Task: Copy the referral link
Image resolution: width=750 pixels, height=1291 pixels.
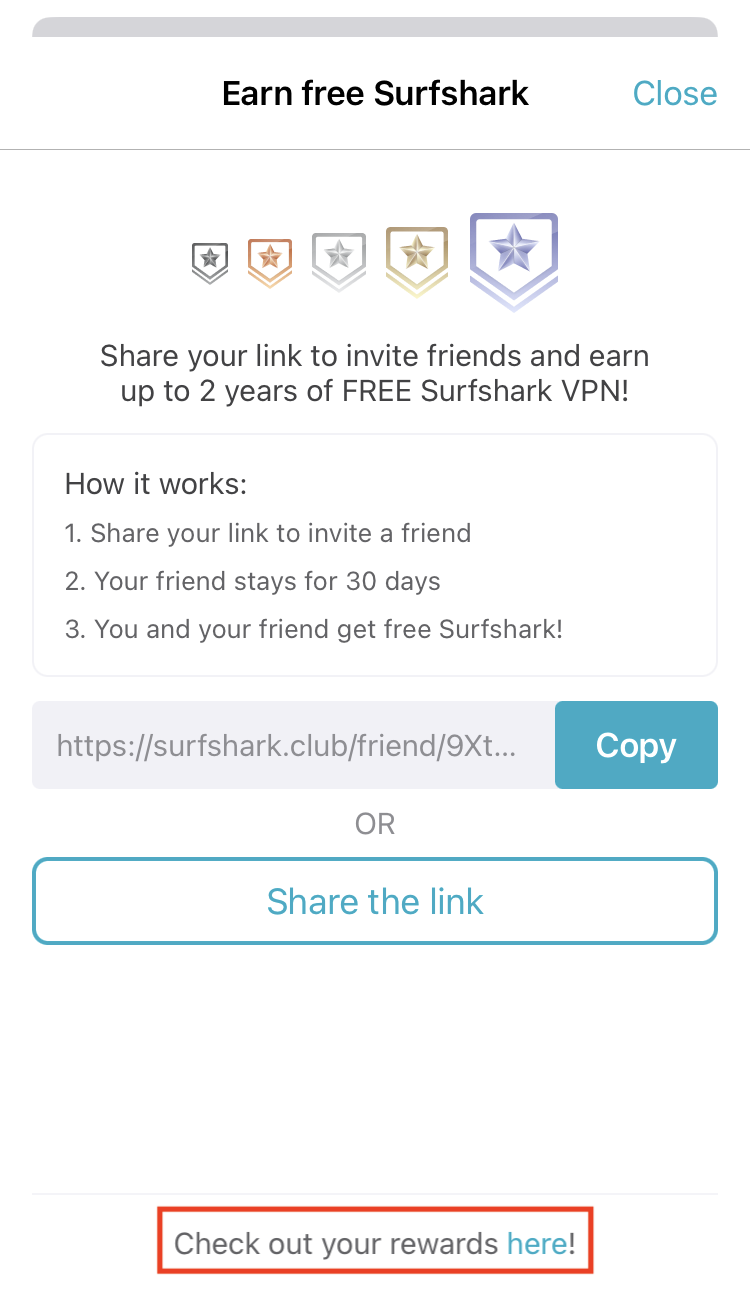Action: 636,745
